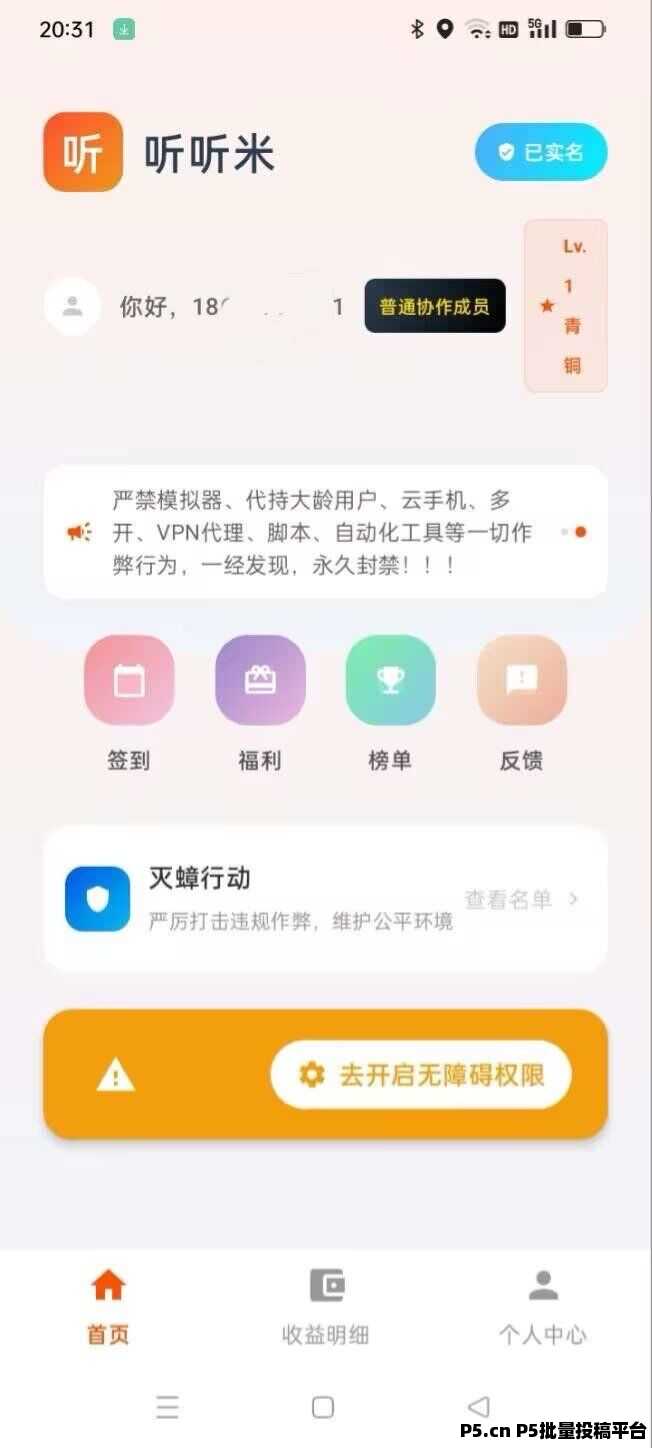View the 榜单 leaderboard

click(x=390, y=680)
